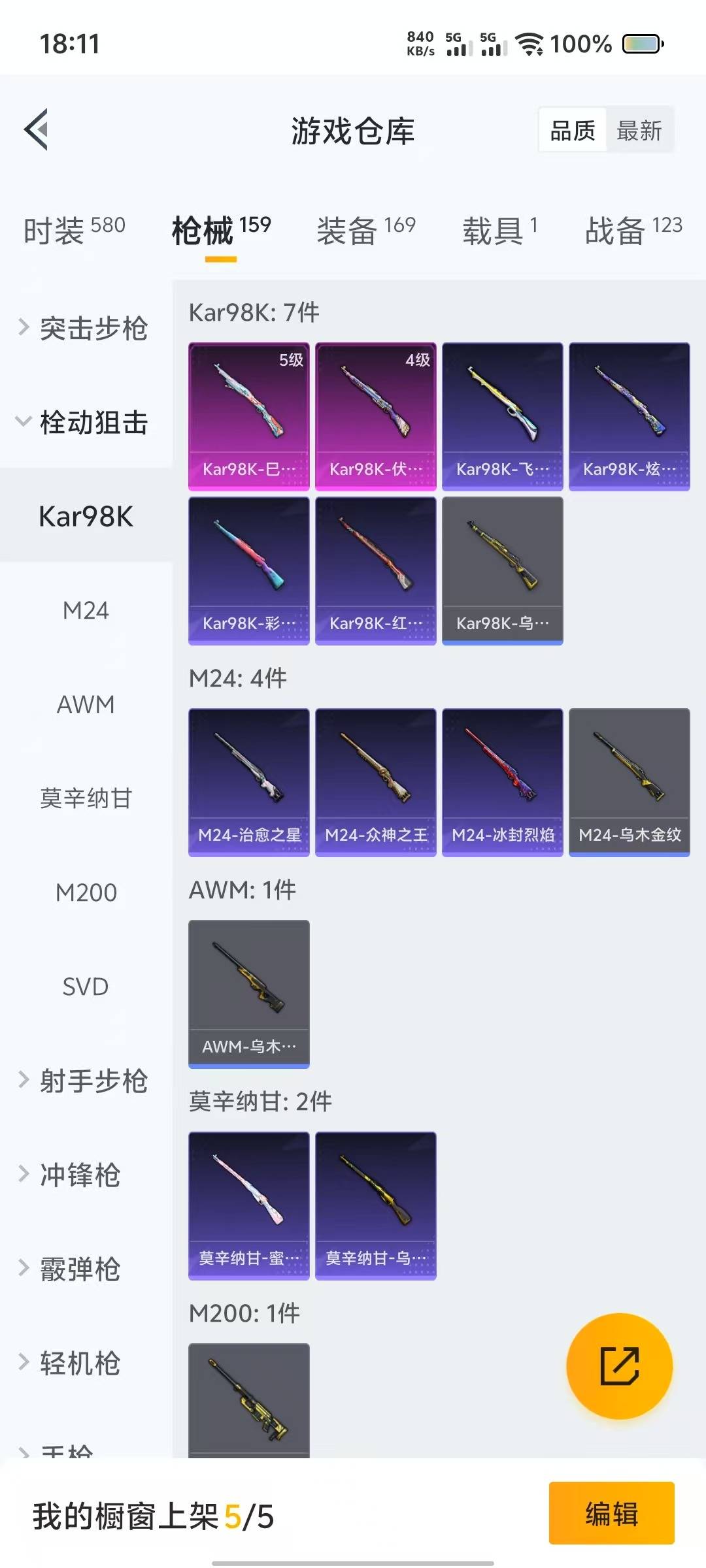Screen dimensions: 706x1568
Task: Expand the 射手步枪 category
Action: coord(85,1081)
